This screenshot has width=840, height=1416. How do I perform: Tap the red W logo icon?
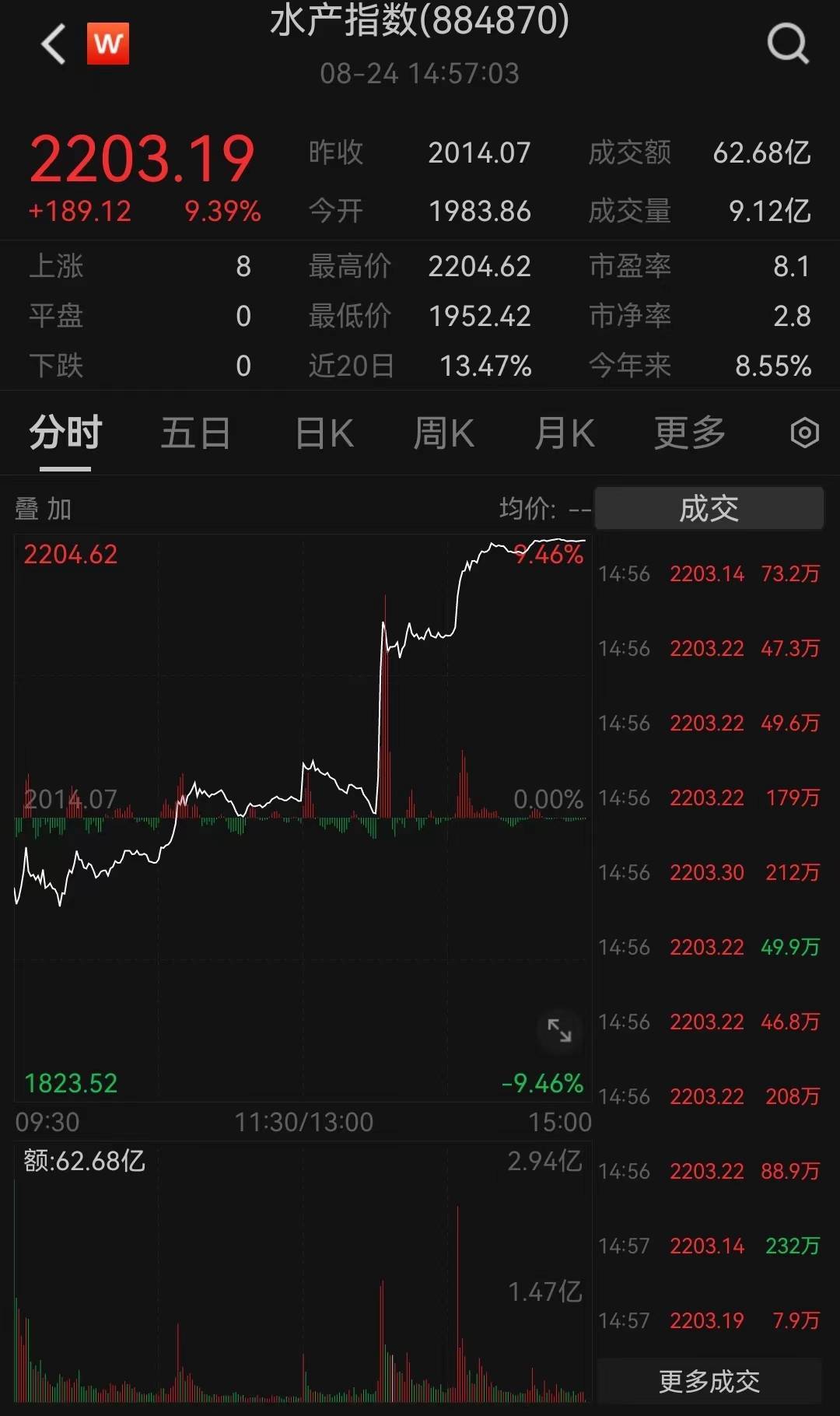(107, 44)
